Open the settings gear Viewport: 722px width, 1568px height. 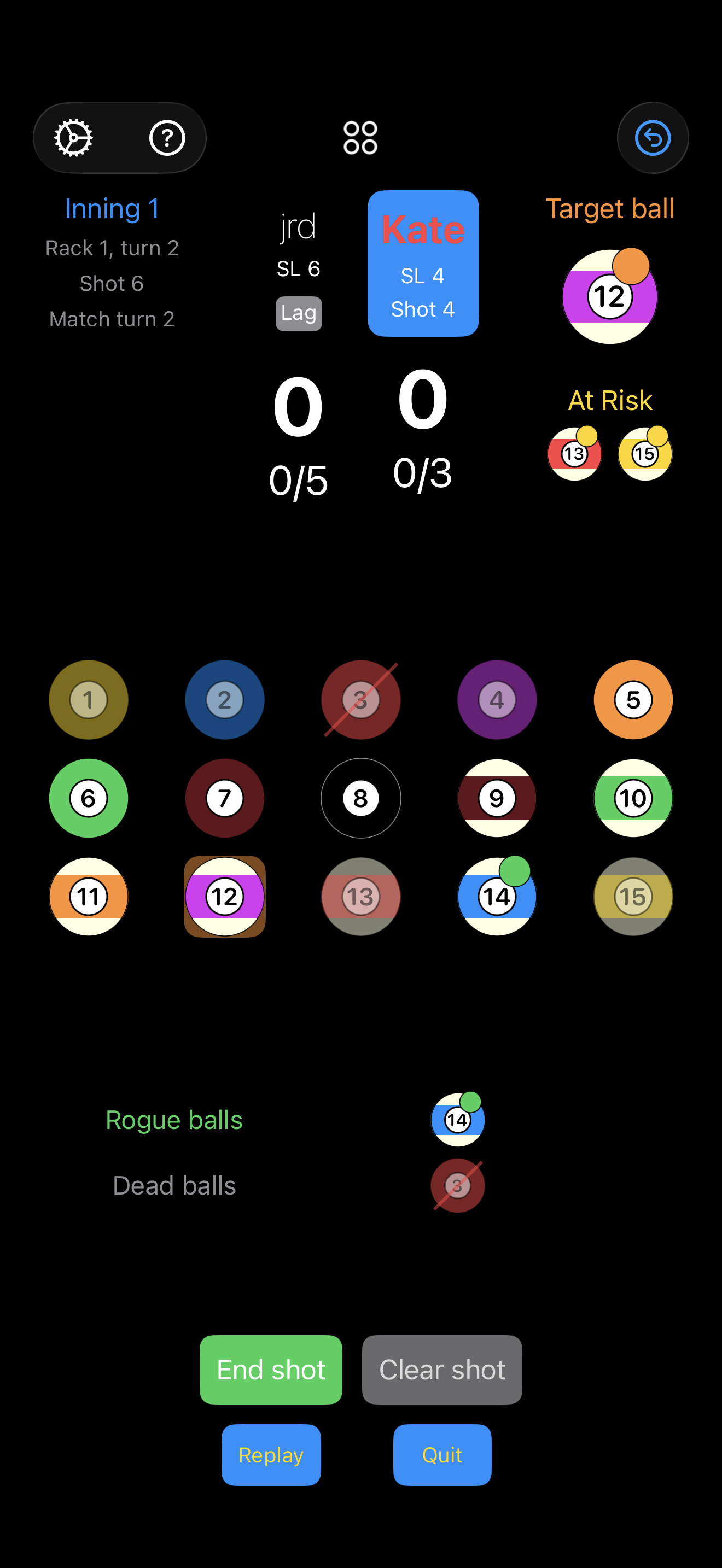coord(74,138)
